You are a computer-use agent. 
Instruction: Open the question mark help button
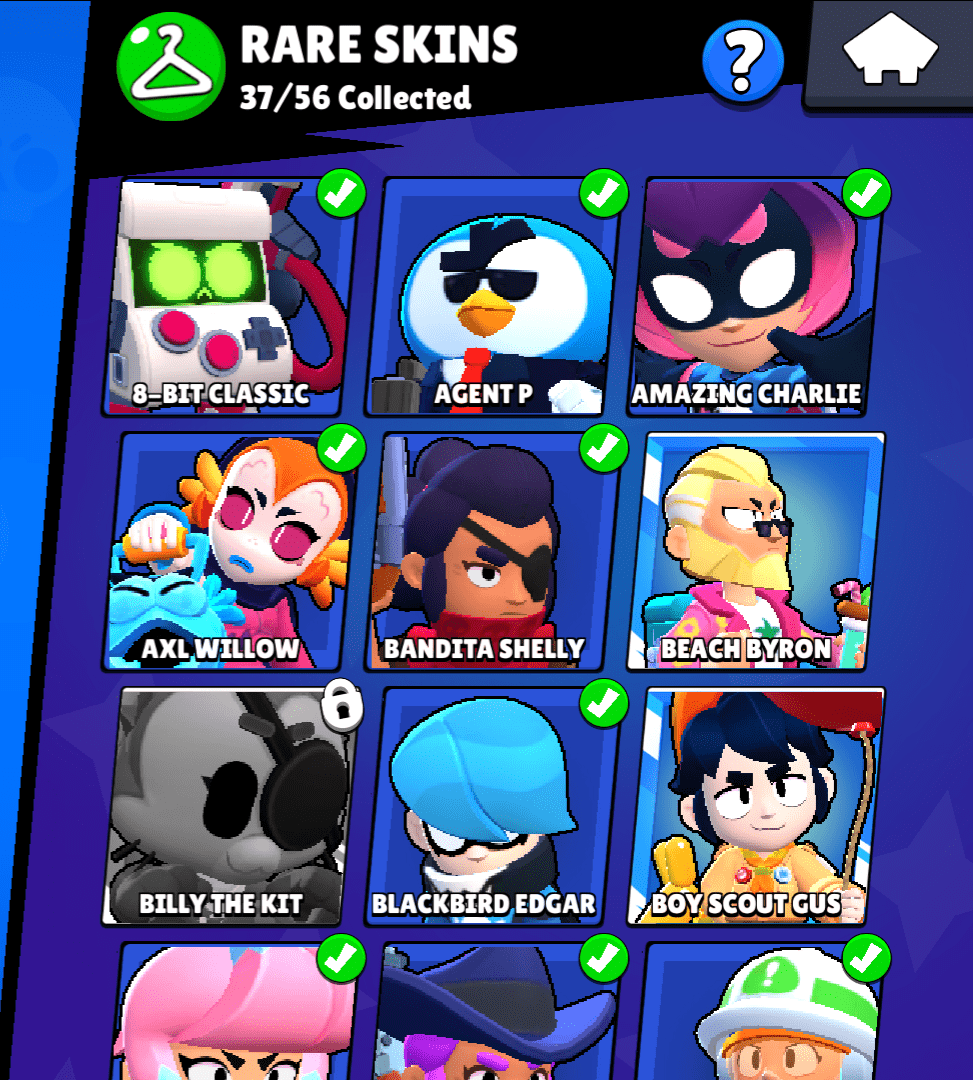[743, 62]
